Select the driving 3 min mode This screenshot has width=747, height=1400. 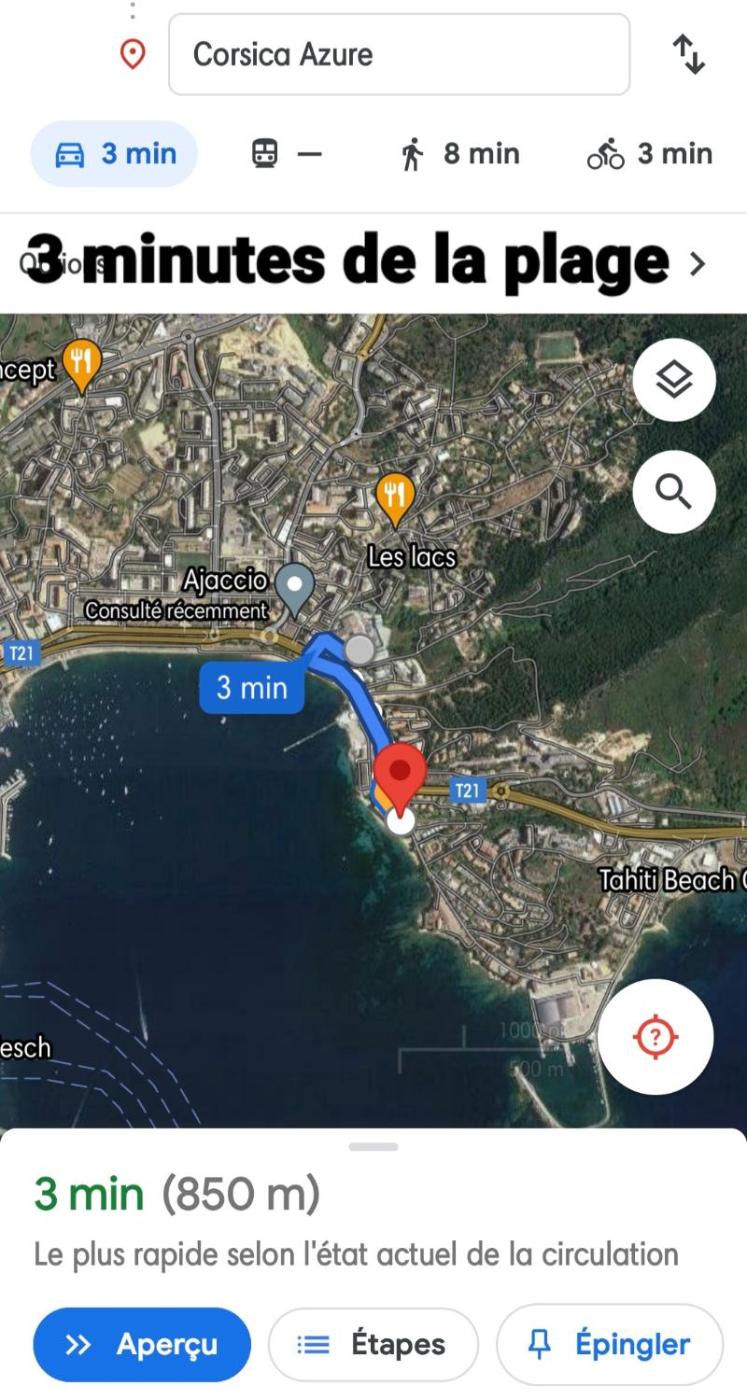coord(114,154)
